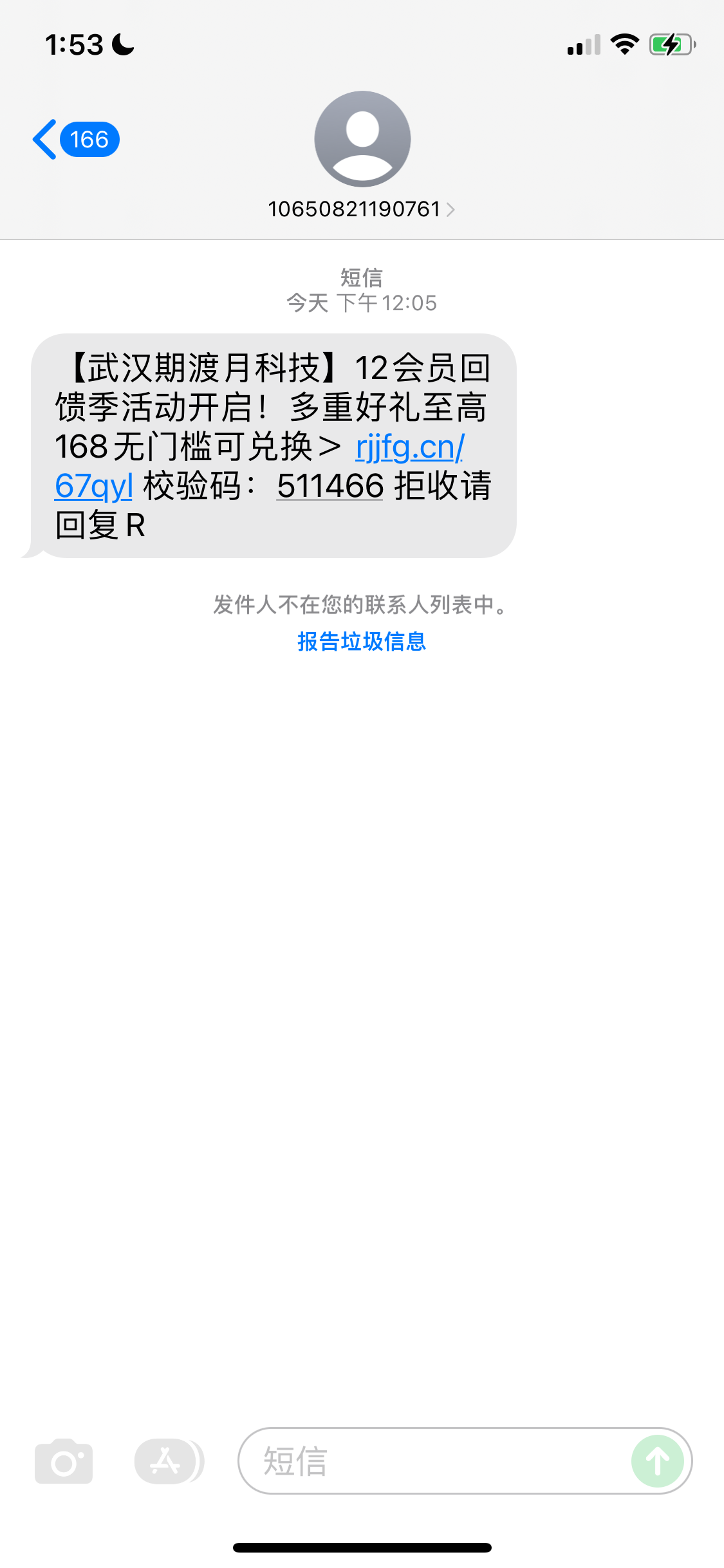Tap 报告垃圾信息 to report junk

361,641
